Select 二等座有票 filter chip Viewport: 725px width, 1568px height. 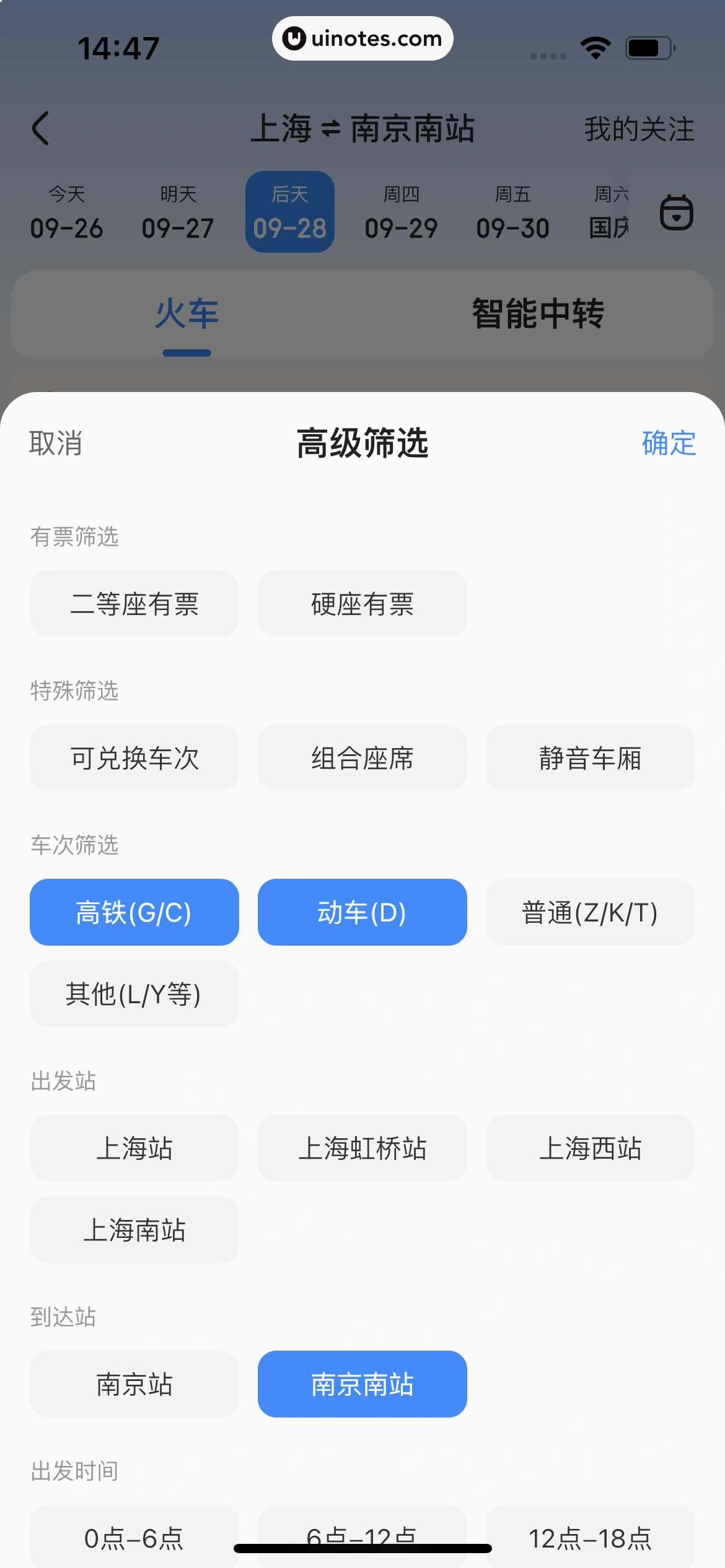pos(134,604)
